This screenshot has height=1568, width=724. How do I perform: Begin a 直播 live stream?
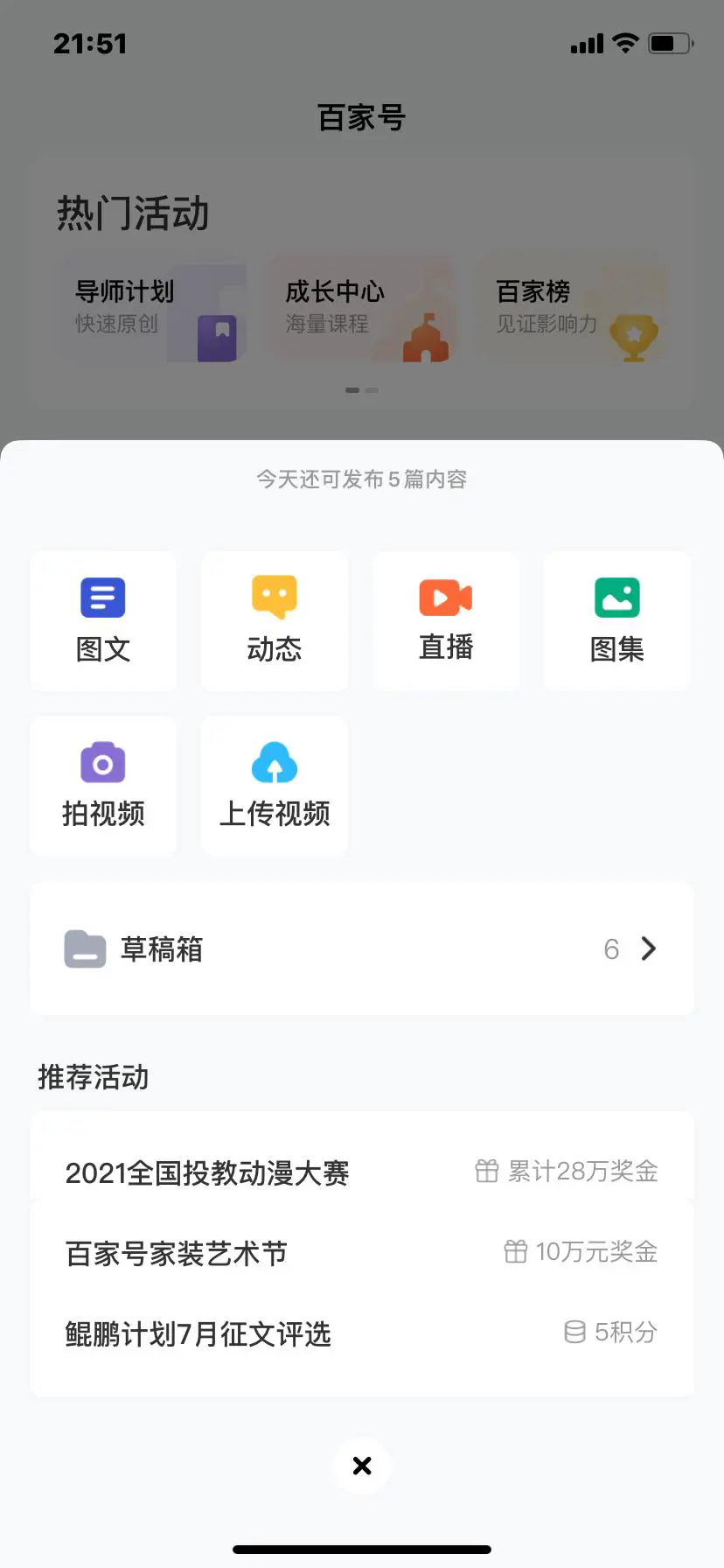click(446, 620)
